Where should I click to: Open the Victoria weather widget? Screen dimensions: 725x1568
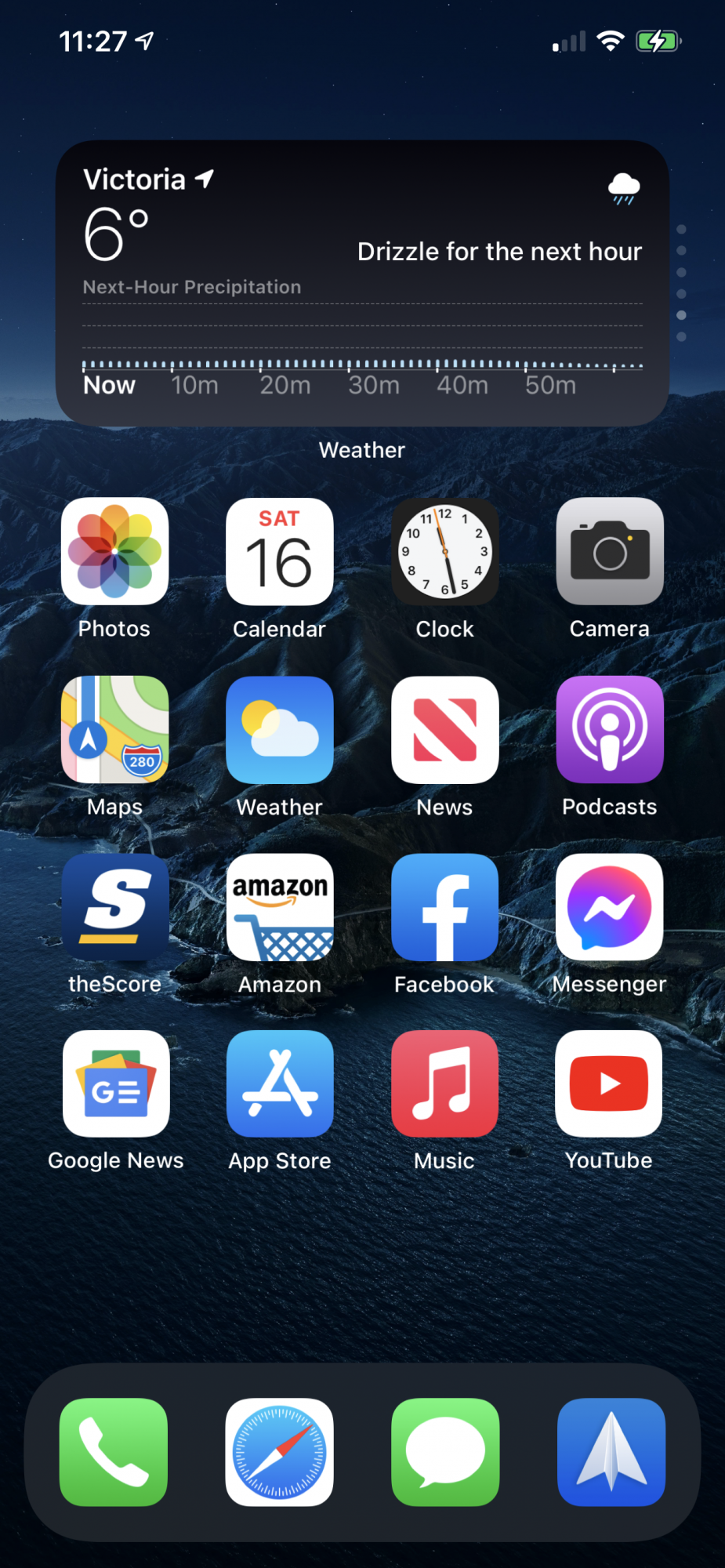pos(362,283)
